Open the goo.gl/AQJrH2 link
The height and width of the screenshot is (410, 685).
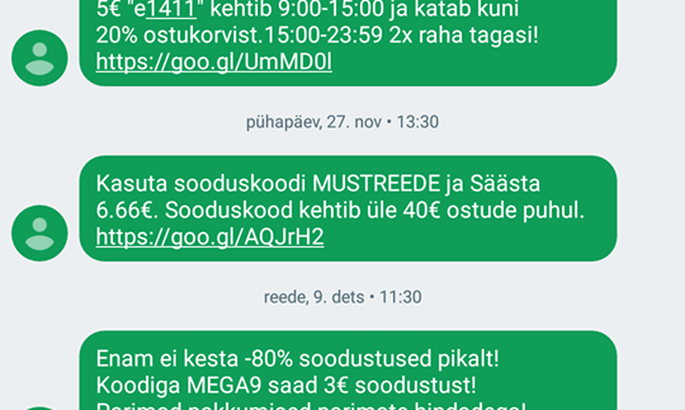pos(209,236)
